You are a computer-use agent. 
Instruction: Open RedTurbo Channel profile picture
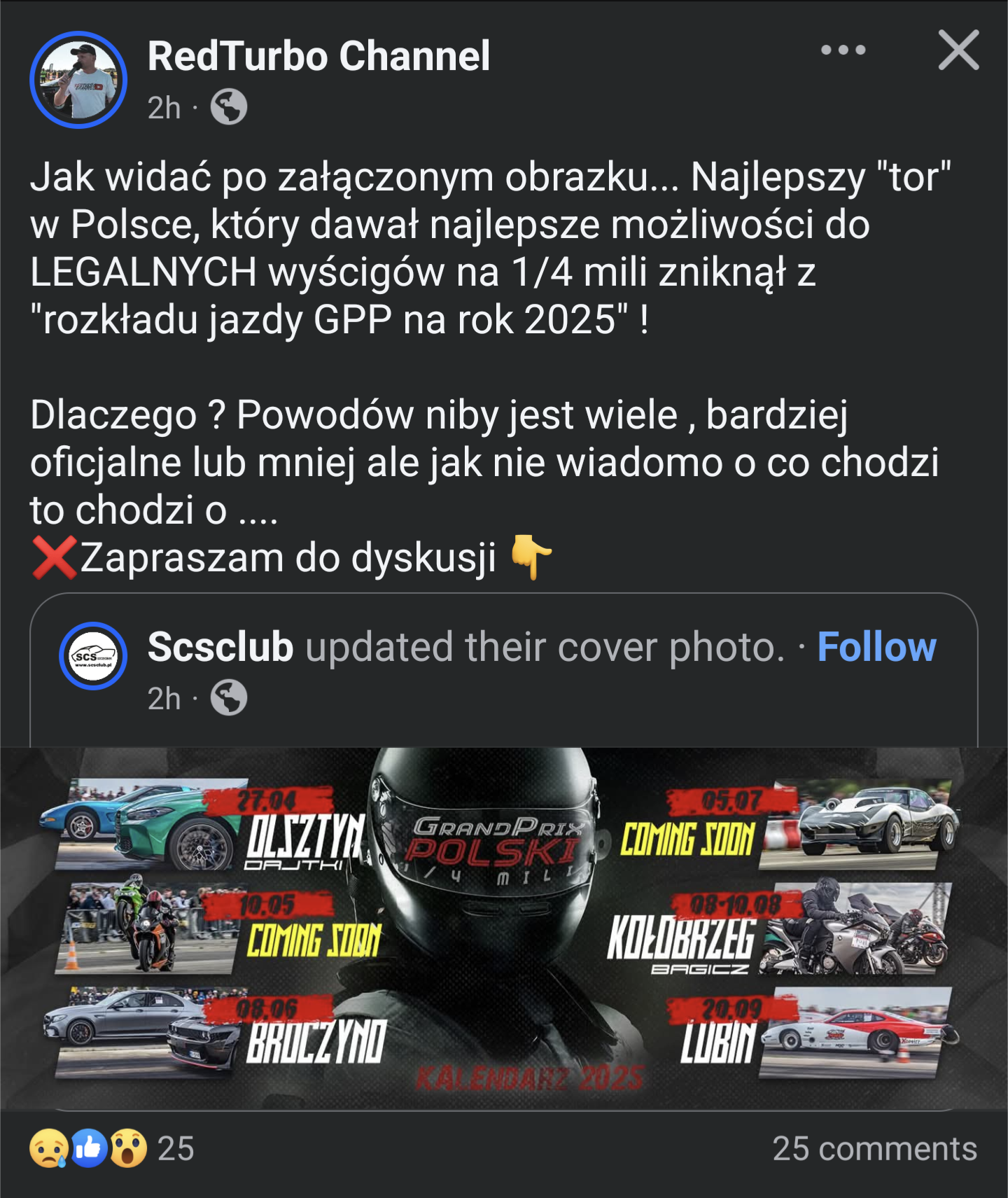pyautogui.click(x=78, y=80)
